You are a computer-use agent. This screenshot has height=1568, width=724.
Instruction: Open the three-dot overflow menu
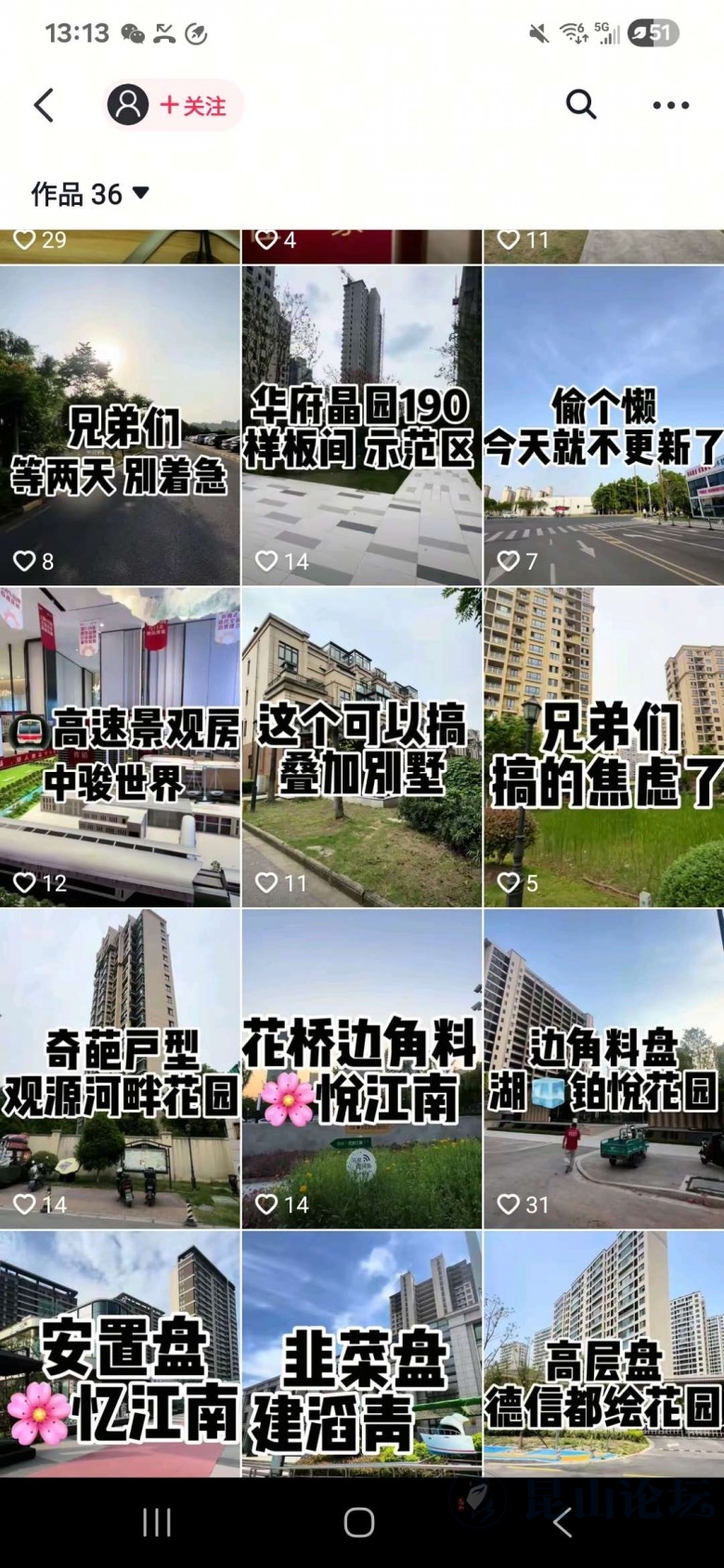(x=670, y=106)
